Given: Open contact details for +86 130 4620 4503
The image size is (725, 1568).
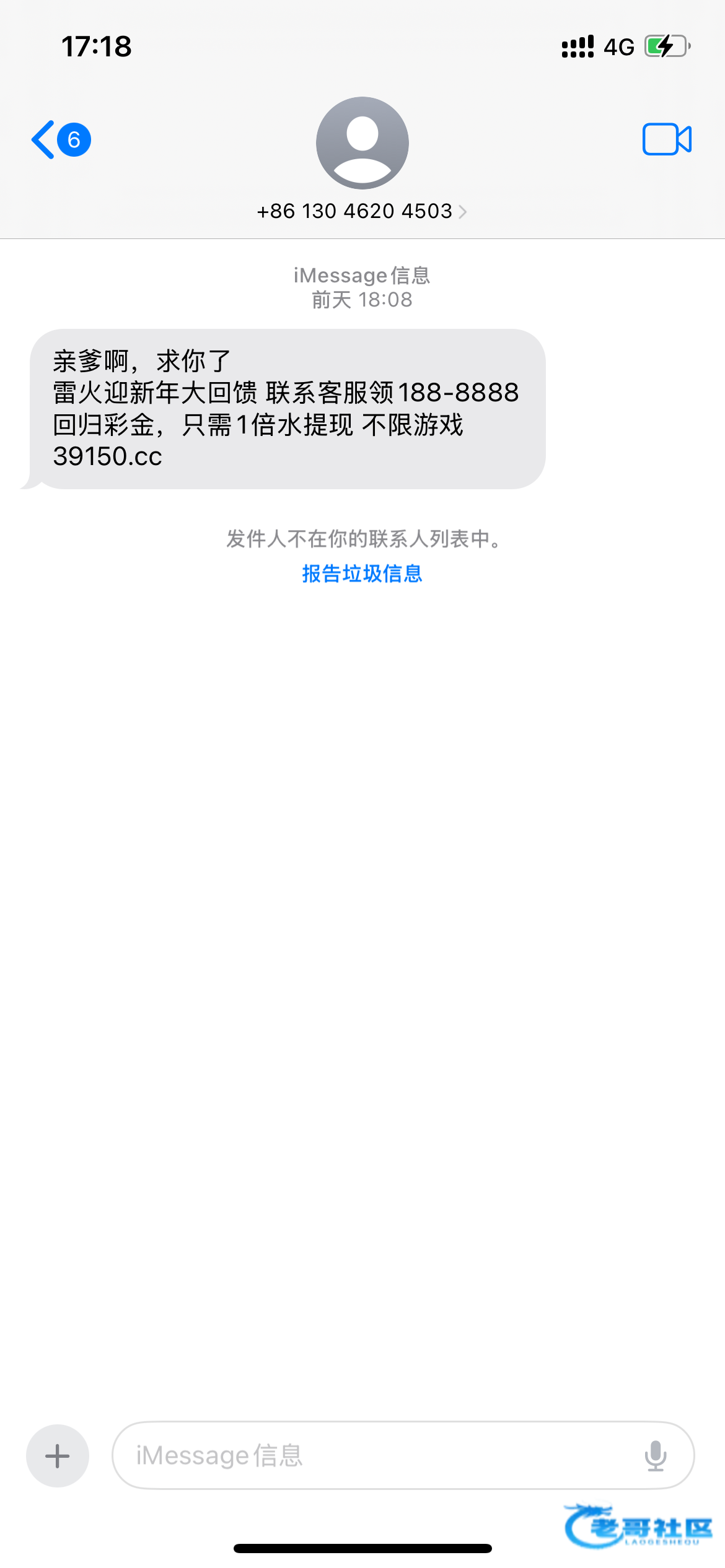Looking at the screenshot, I should click(x=361, y=211).
